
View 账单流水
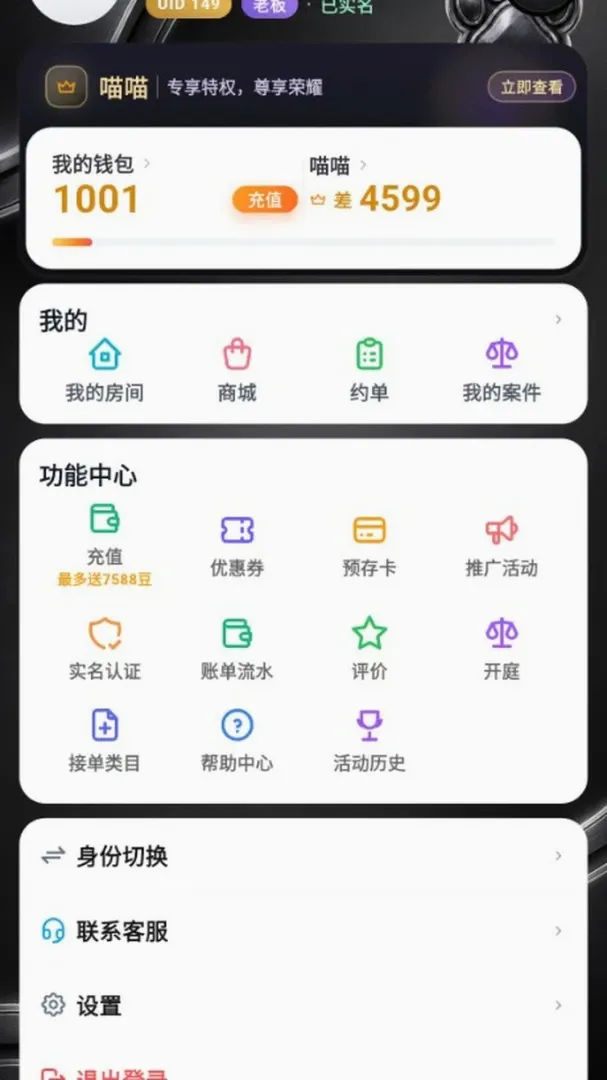[x=237, y=650]
